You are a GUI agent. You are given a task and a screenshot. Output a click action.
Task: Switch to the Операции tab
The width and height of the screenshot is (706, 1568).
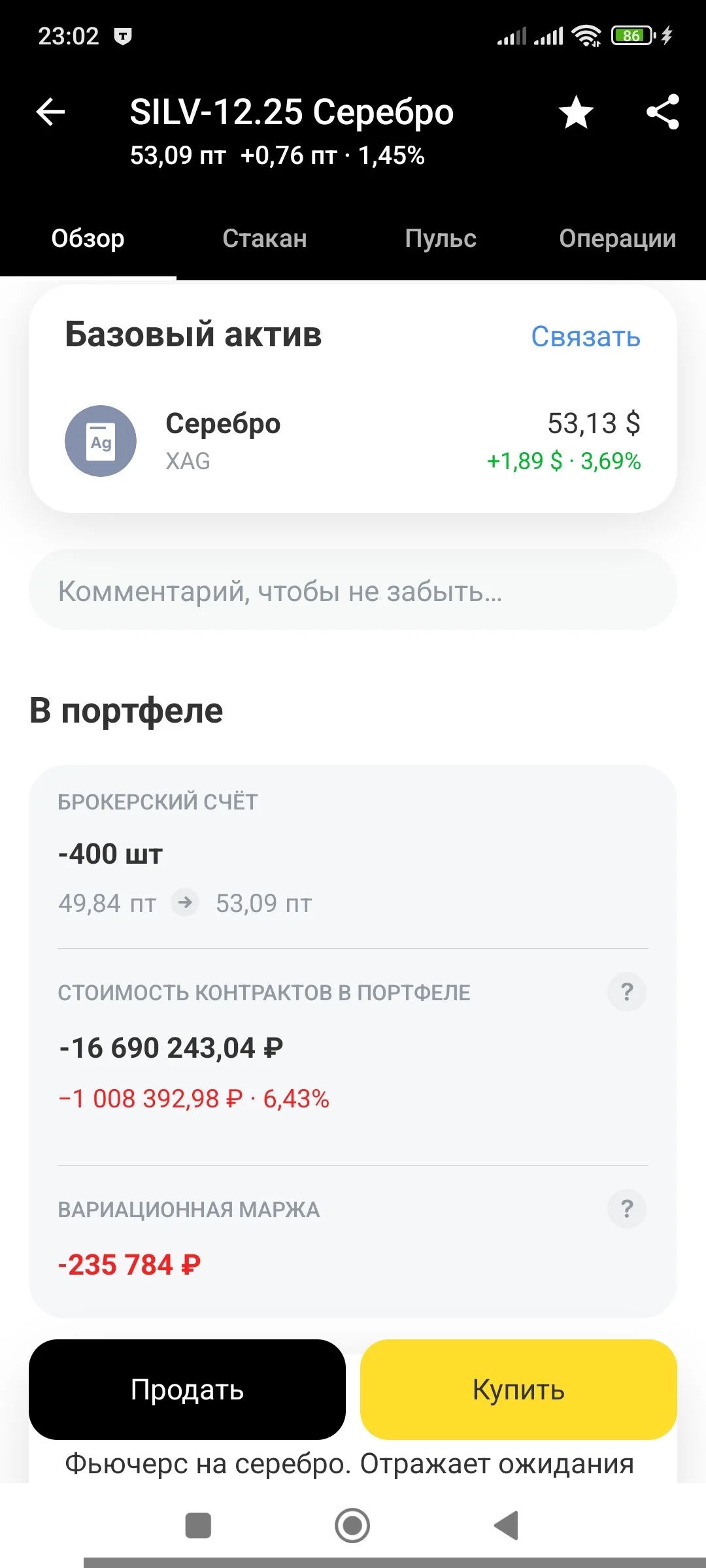(618, 238)
